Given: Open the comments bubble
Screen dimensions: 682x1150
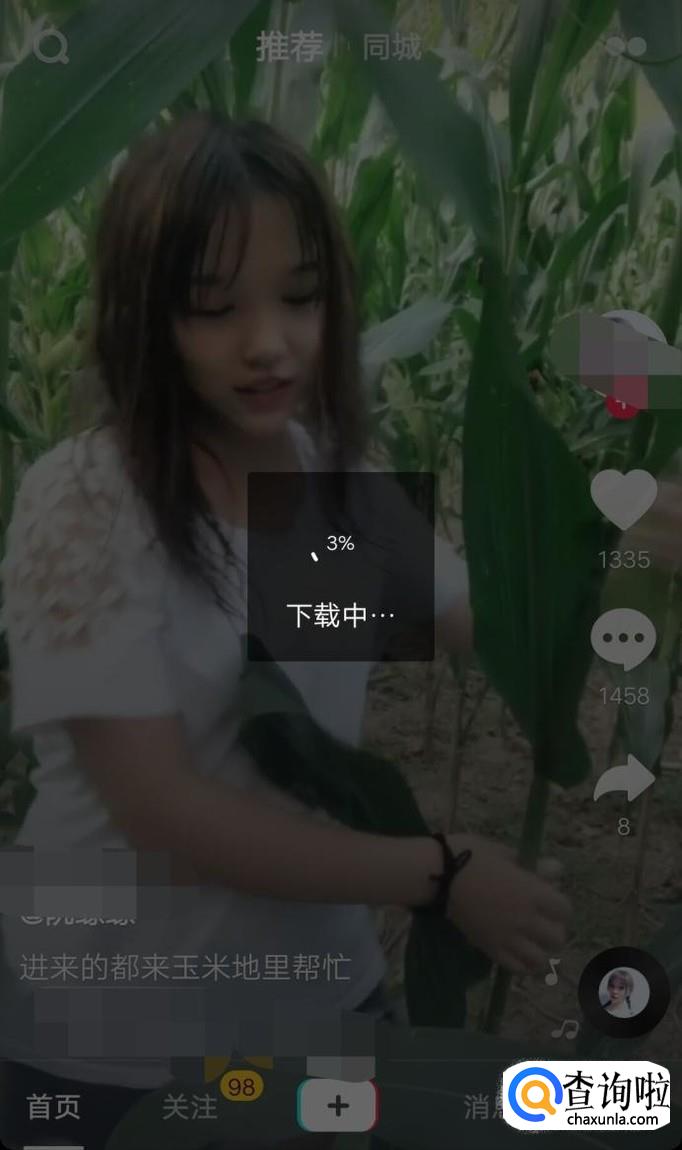Looking at the screenshot, I should click(623, 640).
